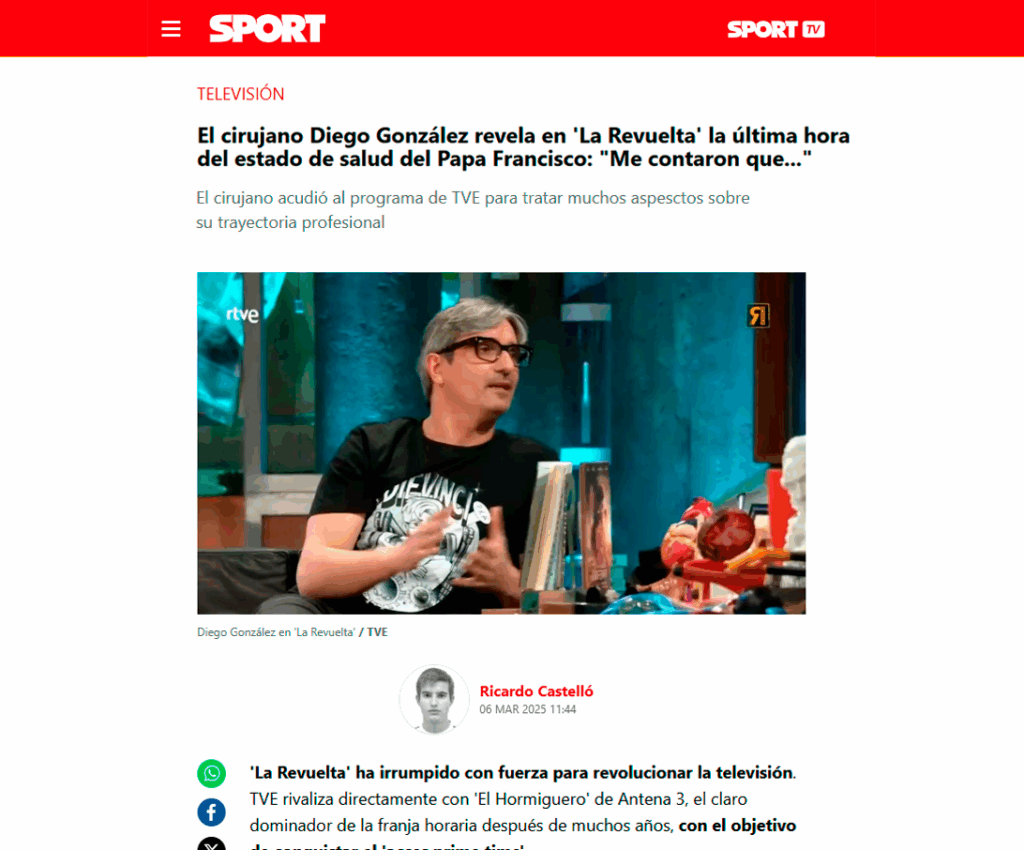The height and width of the screenshot is (850, 1024).
Task: Share article on Facebook
Action: point(211,811)
